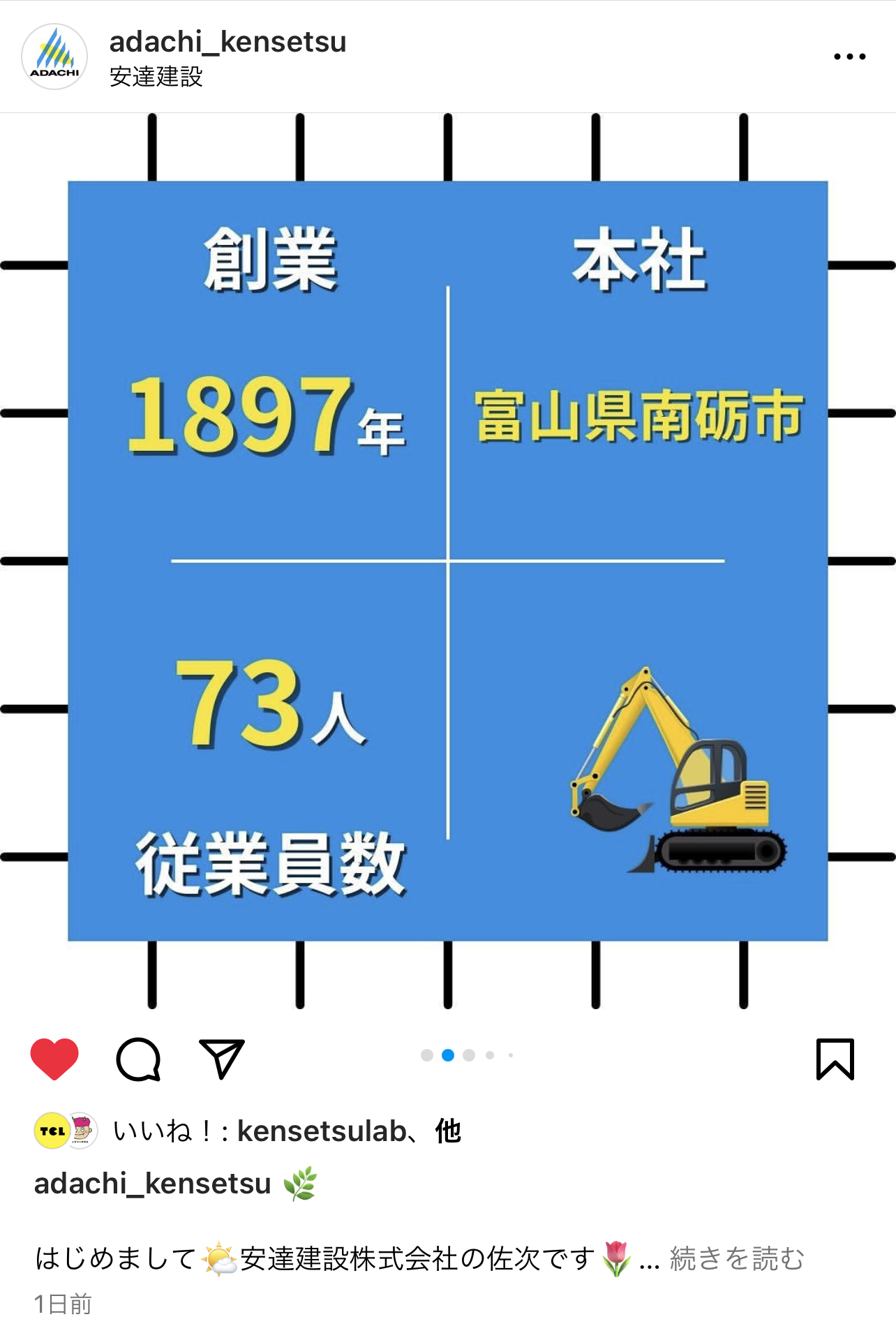Open adachi_kensetsu username in the caption
The image size is (896, 1333).
tap(153, 1184)
